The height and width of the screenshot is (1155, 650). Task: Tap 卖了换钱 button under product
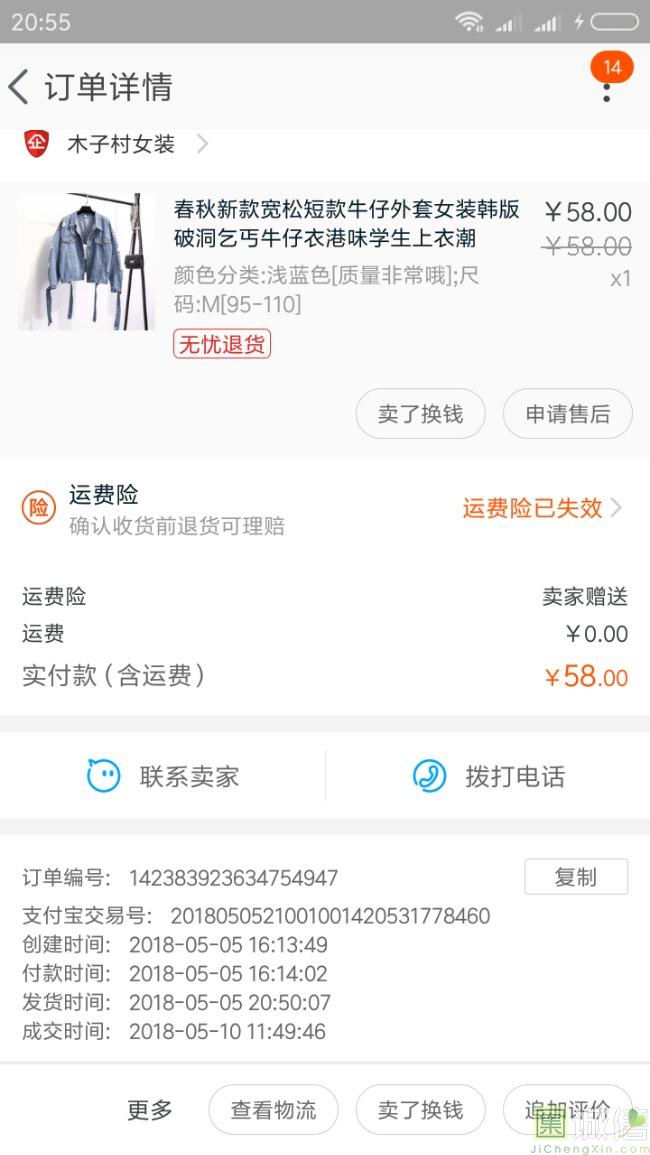[420, 414]
